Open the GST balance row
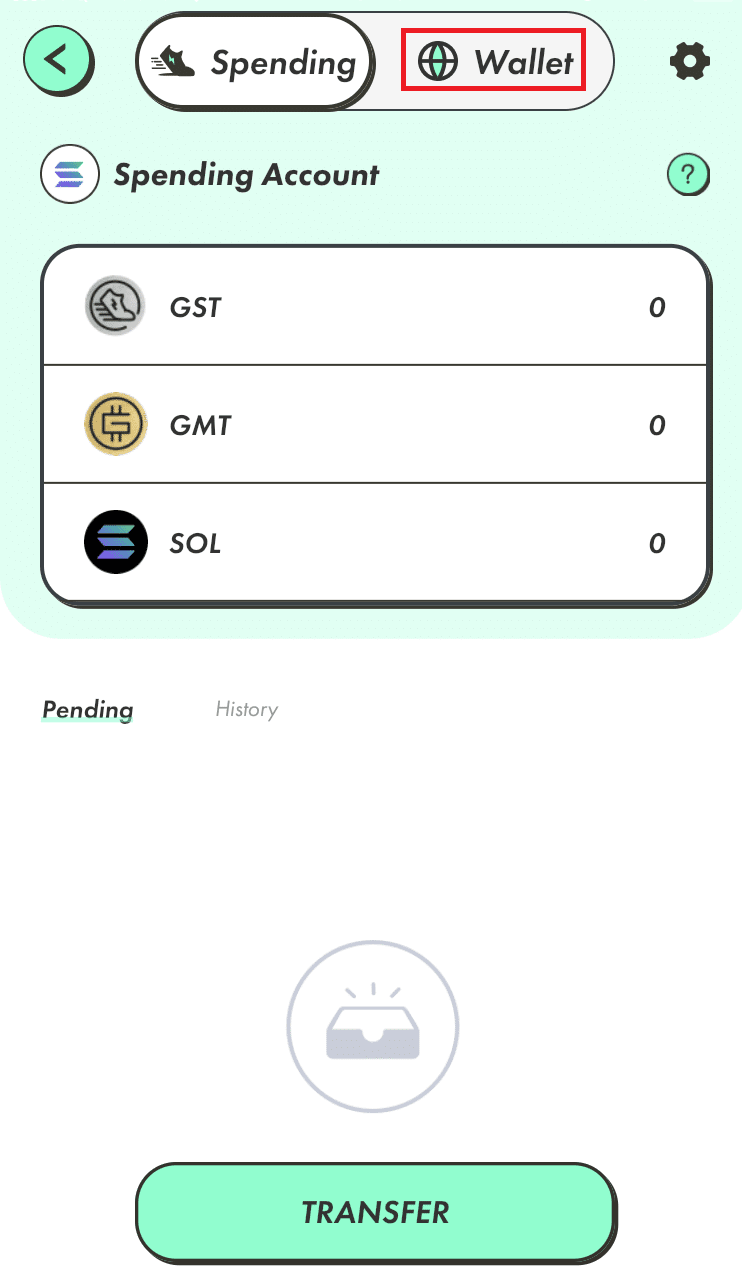 375,306
